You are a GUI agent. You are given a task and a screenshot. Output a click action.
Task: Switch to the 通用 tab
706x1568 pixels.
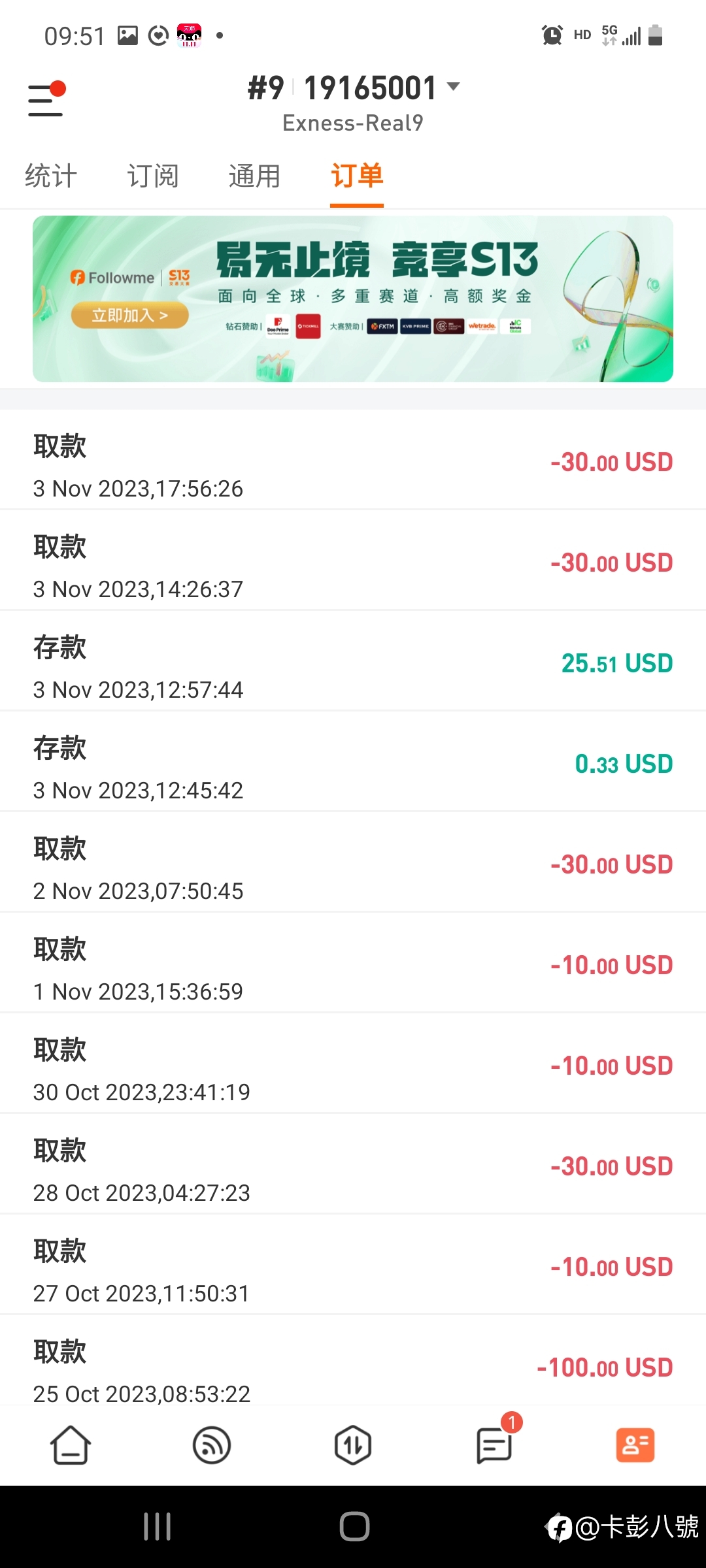tap(255, 176)
